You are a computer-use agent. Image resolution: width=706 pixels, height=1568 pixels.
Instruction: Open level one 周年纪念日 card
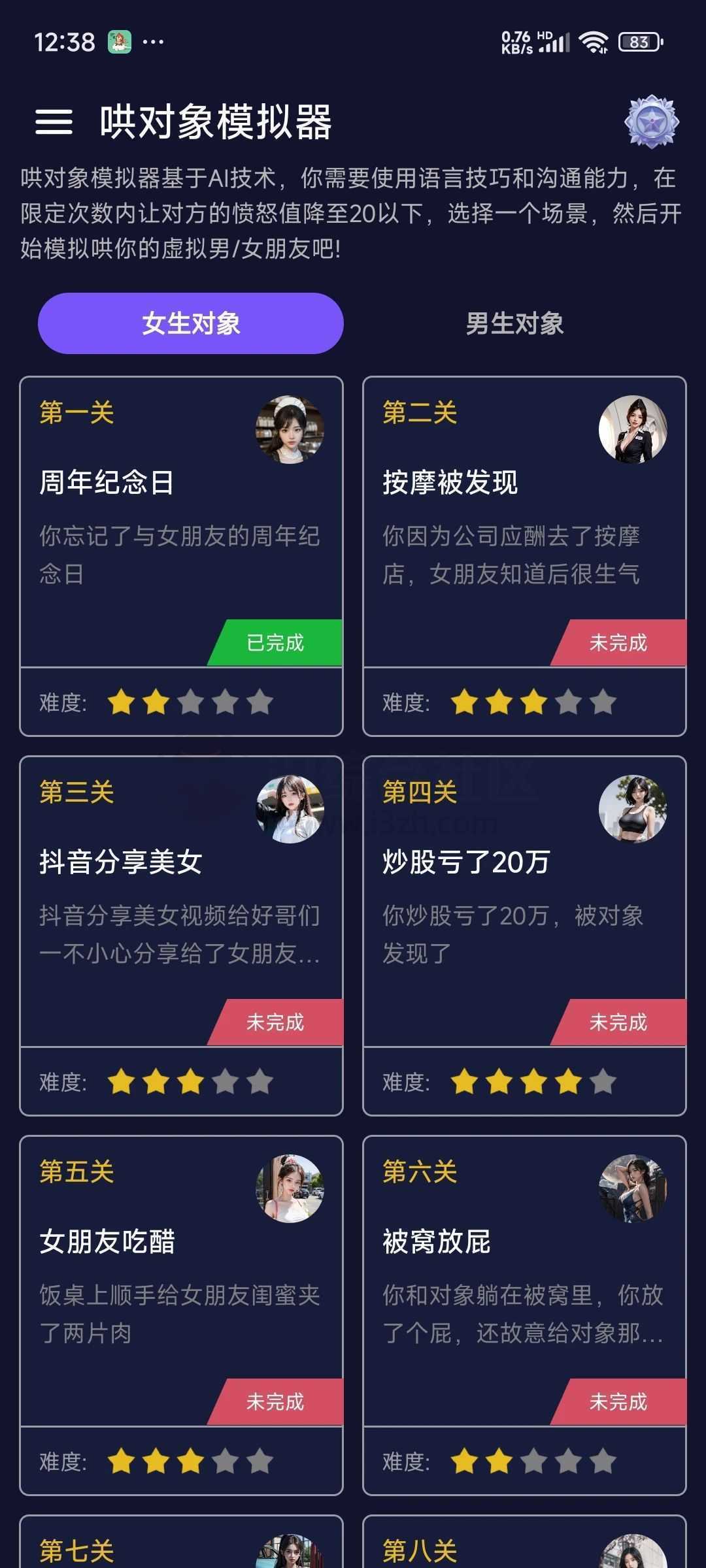[x=181, y=523]
